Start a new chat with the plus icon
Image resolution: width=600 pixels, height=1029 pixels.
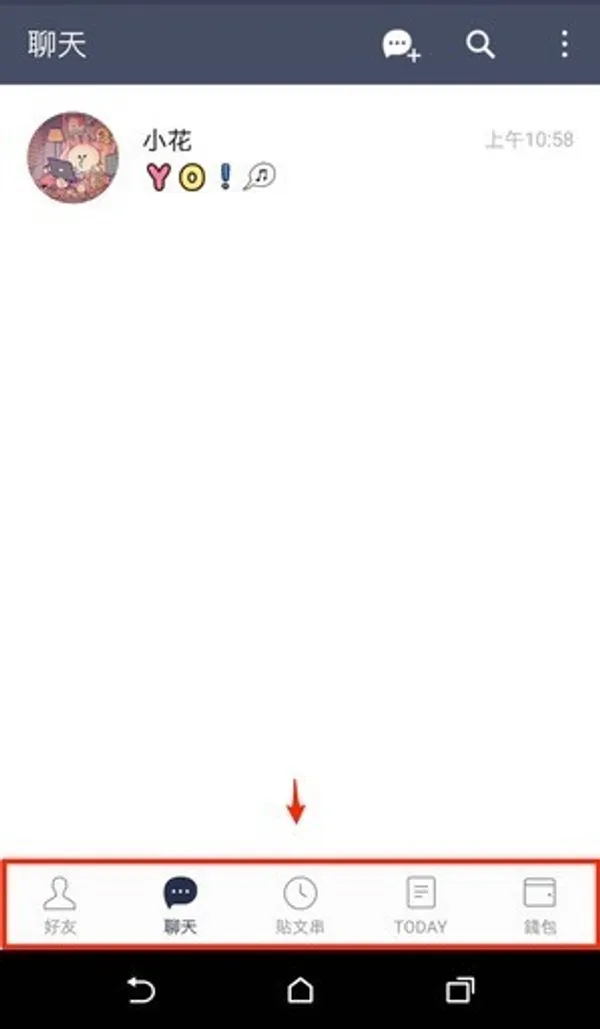coord(400,45)
